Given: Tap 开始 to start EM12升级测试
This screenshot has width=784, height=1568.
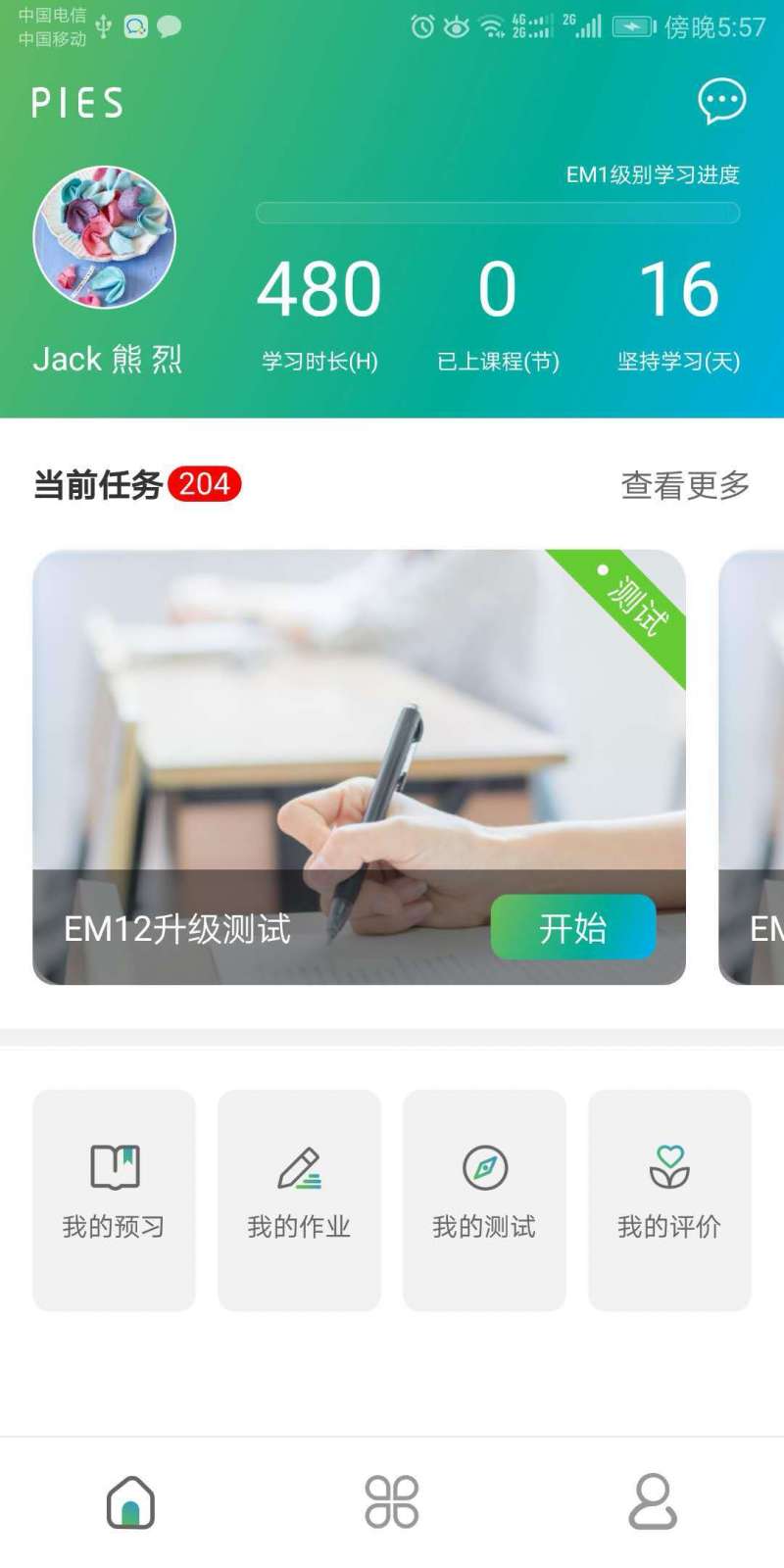Looking at the screenshot, I should click(572, 927).
